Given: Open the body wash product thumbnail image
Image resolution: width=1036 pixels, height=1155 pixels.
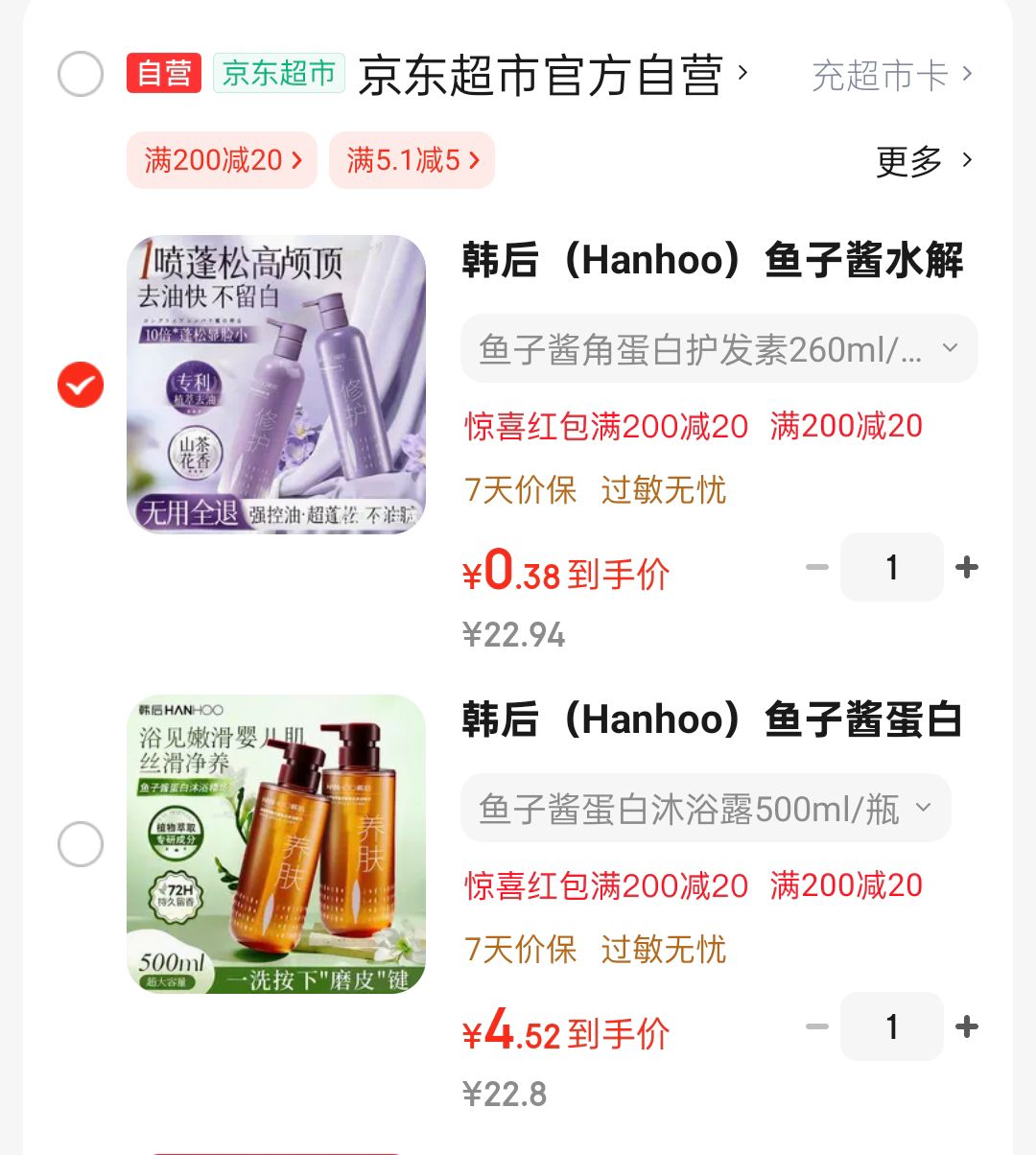Looking at the screenshot, I should pos(276,843).
